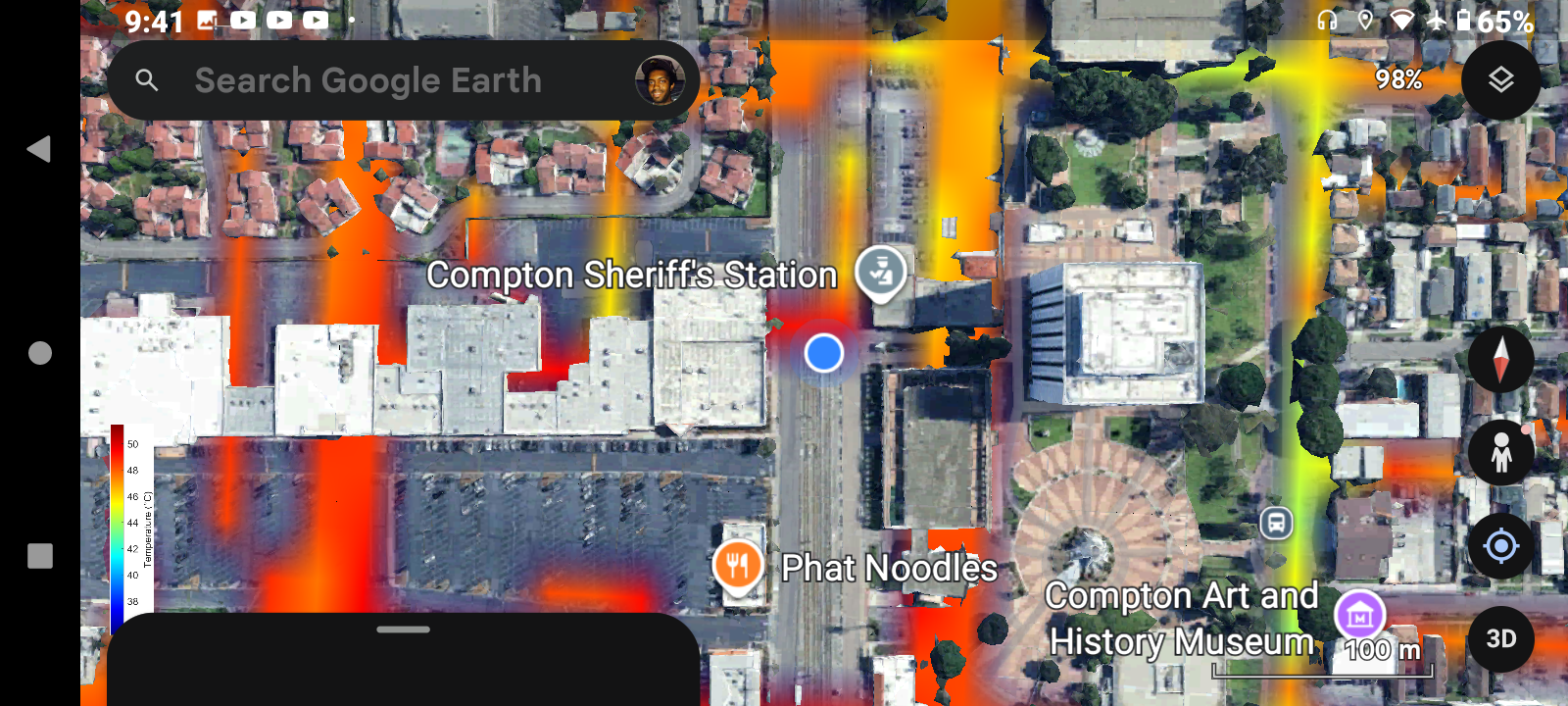Open the account profile picture
This screenshot has width=1568, height=706.
(x=660, y=80)
